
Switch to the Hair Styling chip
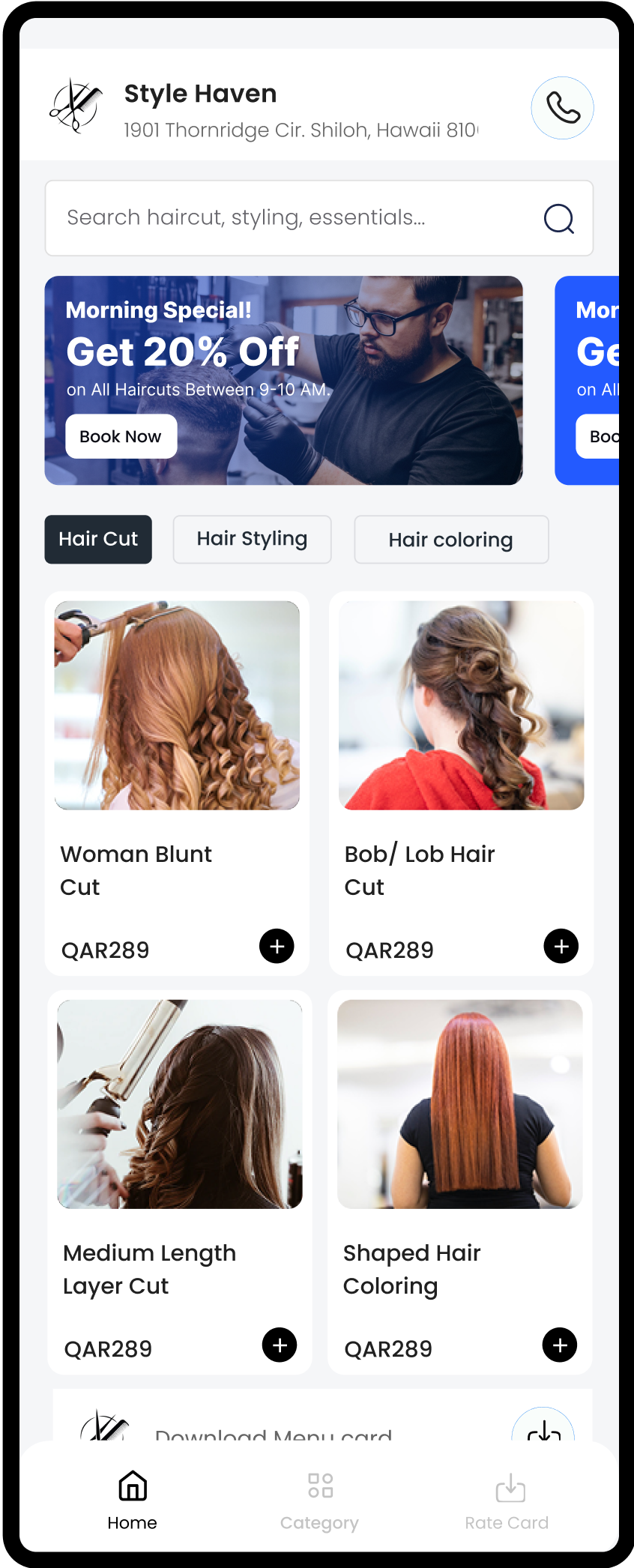tap(252, 539)
